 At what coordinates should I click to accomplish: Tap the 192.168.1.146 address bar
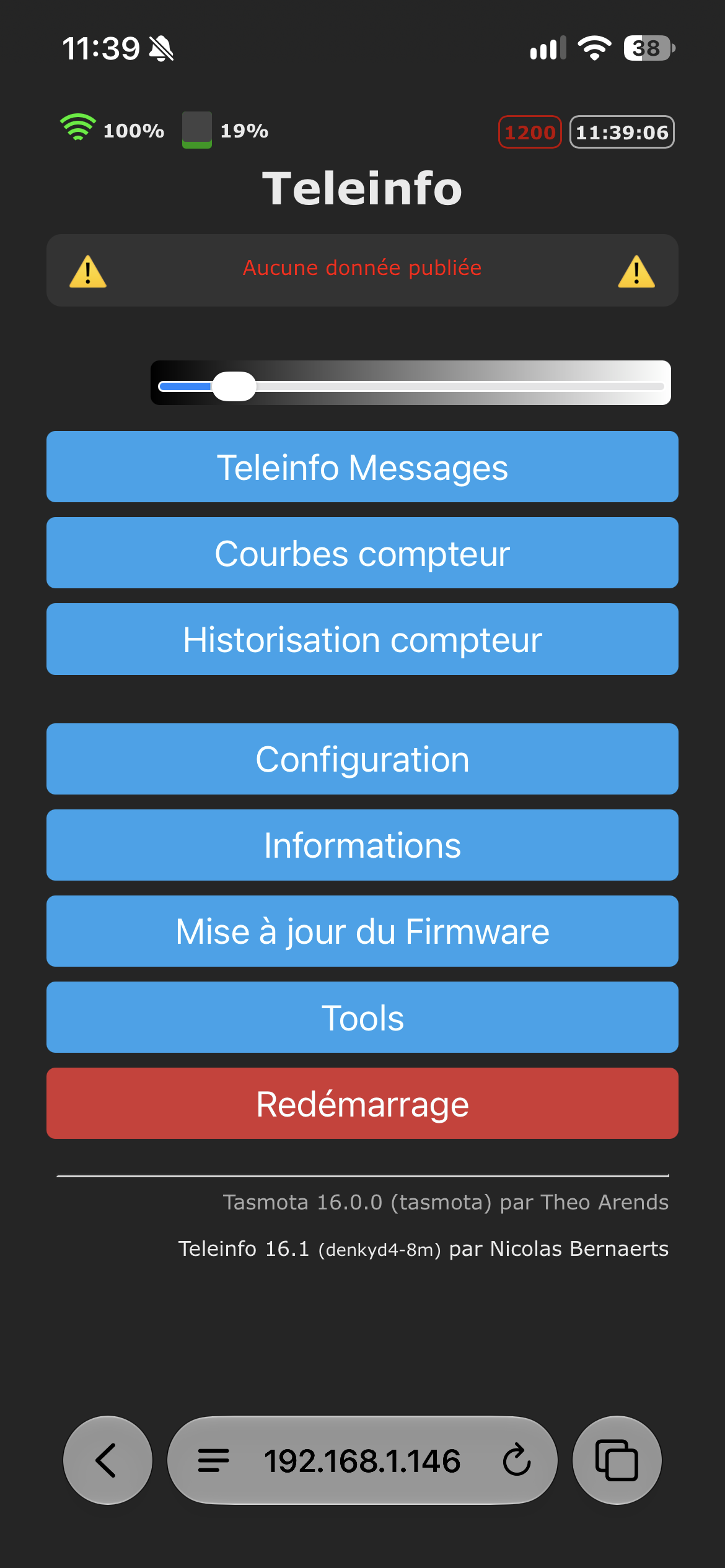click(x=362, y=1460)
